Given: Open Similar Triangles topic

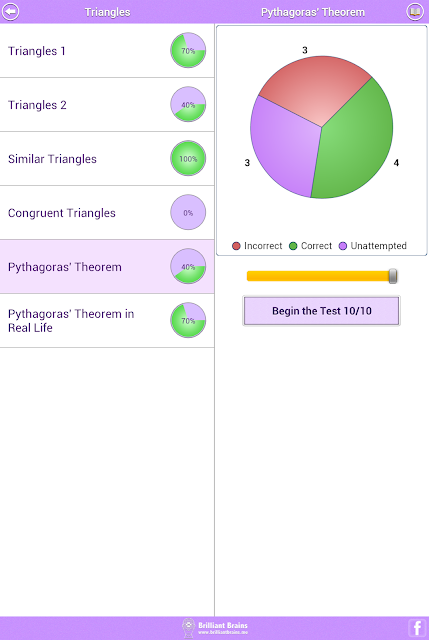Looking at the screenshot, I should tap(107, 158).
